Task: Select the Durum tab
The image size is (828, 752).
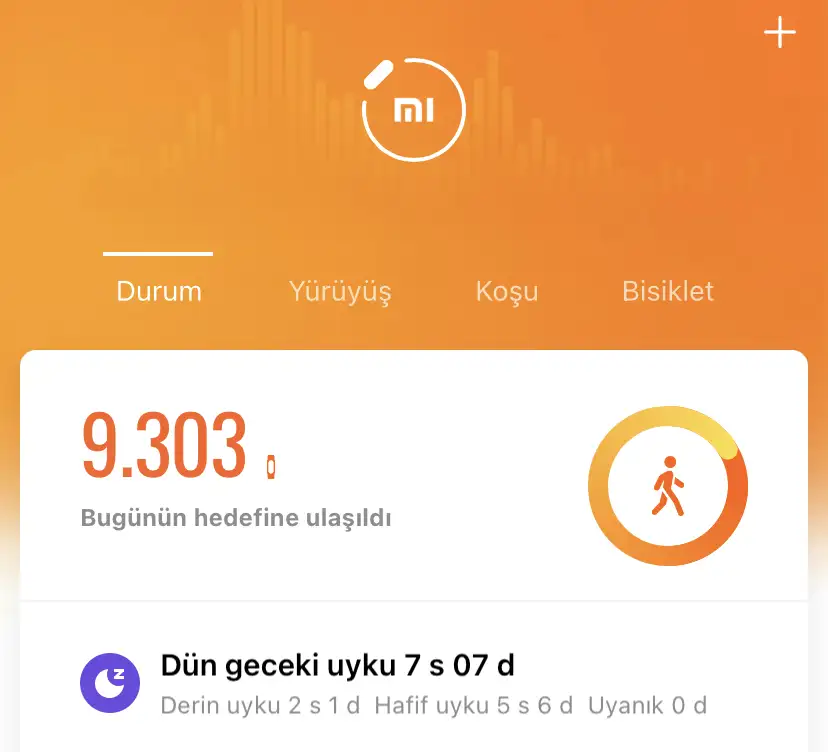Action: tap(159, 291)
